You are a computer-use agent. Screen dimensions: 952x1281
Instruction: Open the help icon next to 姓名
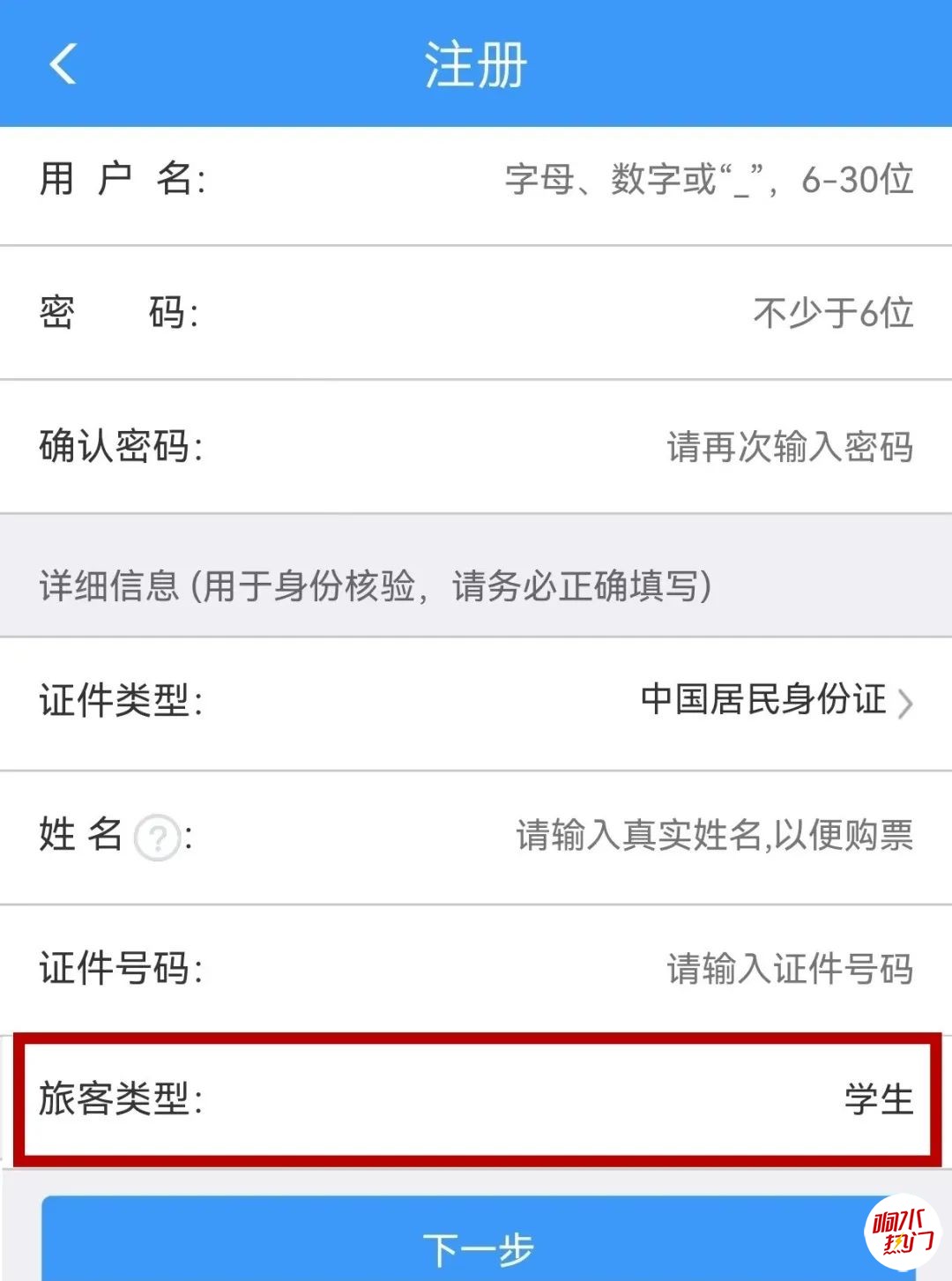[x=157, y=837]
